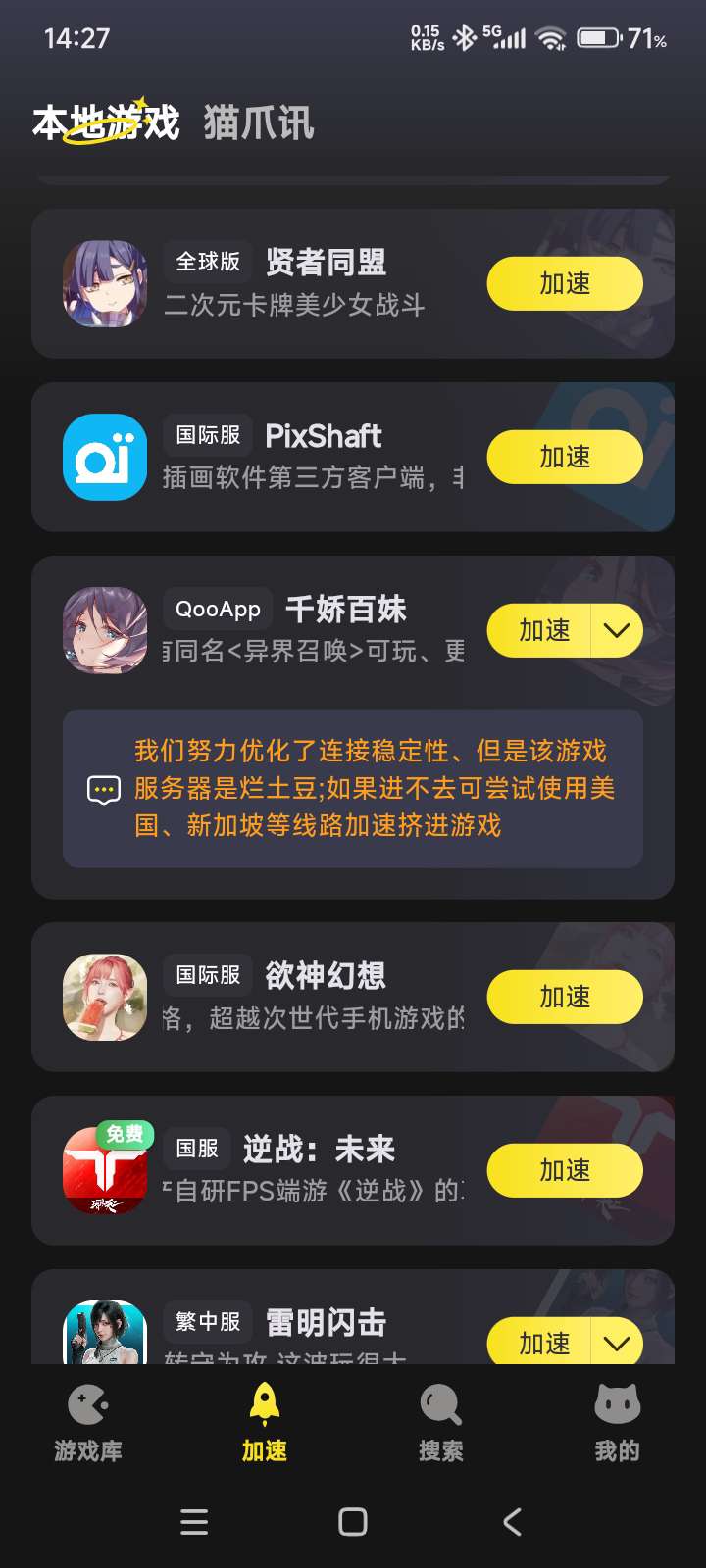The height and width of the screenshot is (1568, 706).
Task: Hit 加速 for 逆战：未来
Action: pyautogui.click(x=565, y=1171)
